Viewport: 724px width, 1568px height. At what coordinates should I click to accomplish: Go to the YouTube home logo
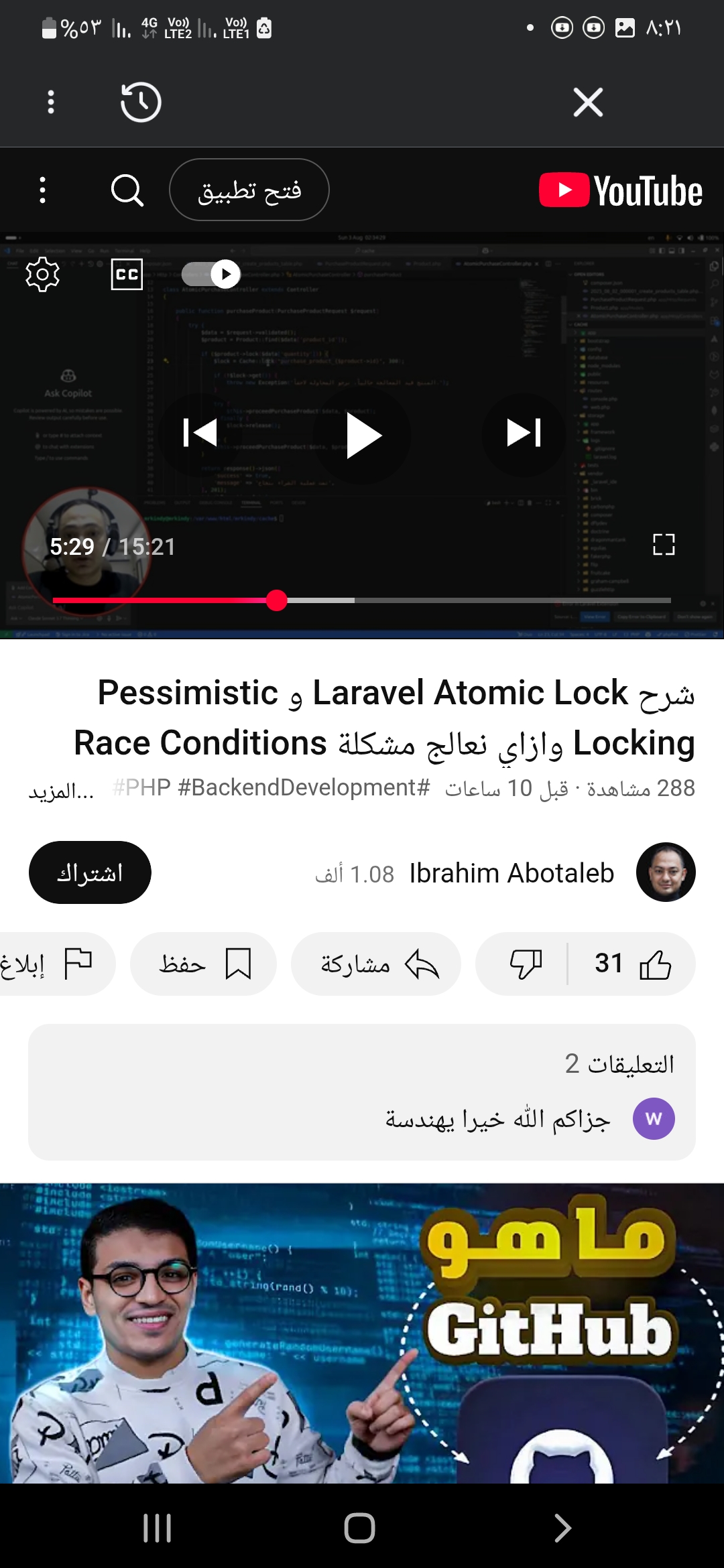click(x=621, y=190)
